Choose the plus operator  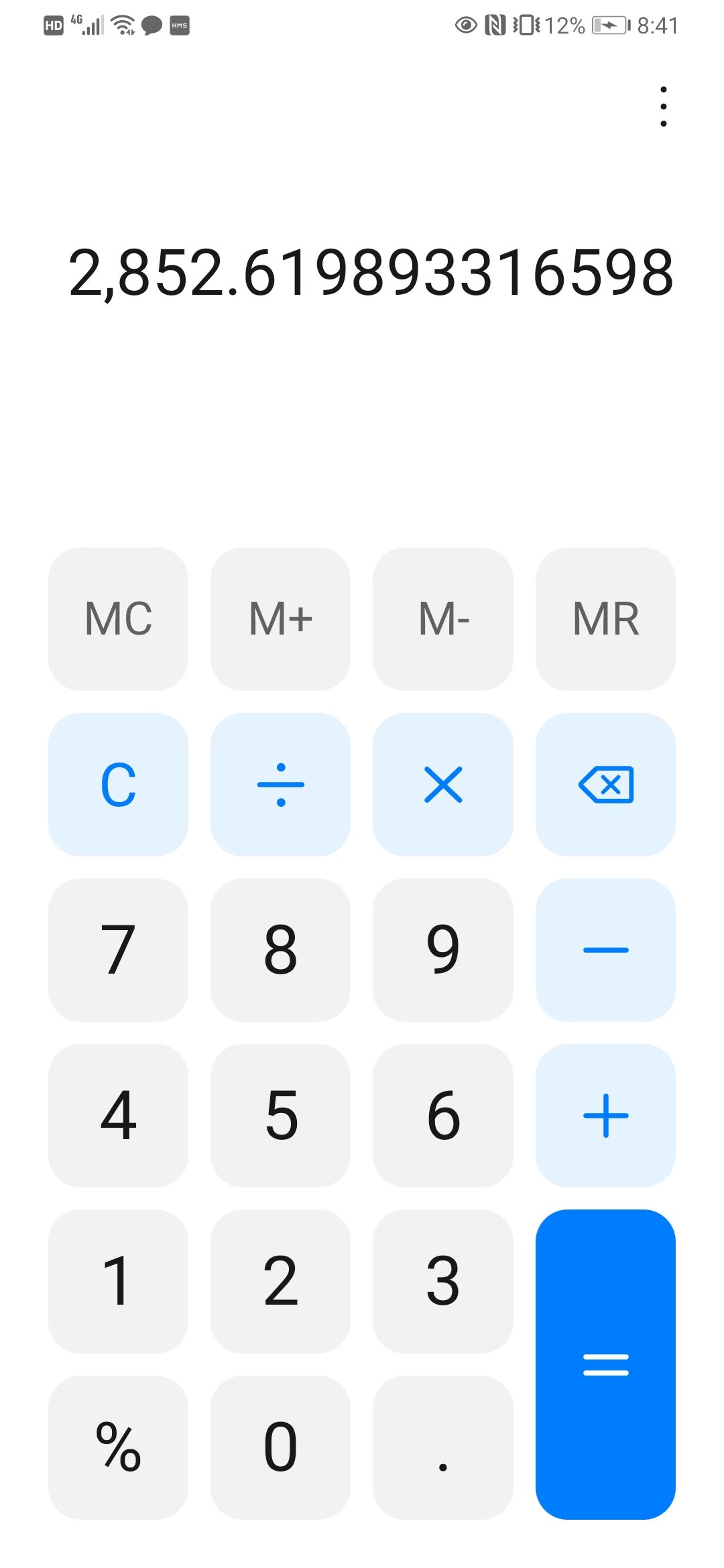(x=605, y=1115)
